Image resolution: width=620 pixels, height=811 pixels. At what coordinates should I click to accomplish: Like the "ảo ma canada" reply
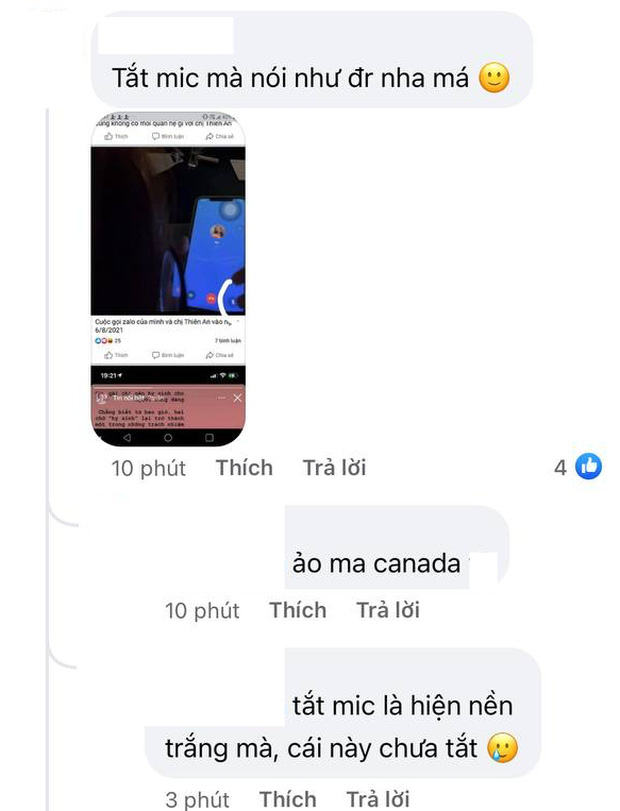click(x=298, y=609)
